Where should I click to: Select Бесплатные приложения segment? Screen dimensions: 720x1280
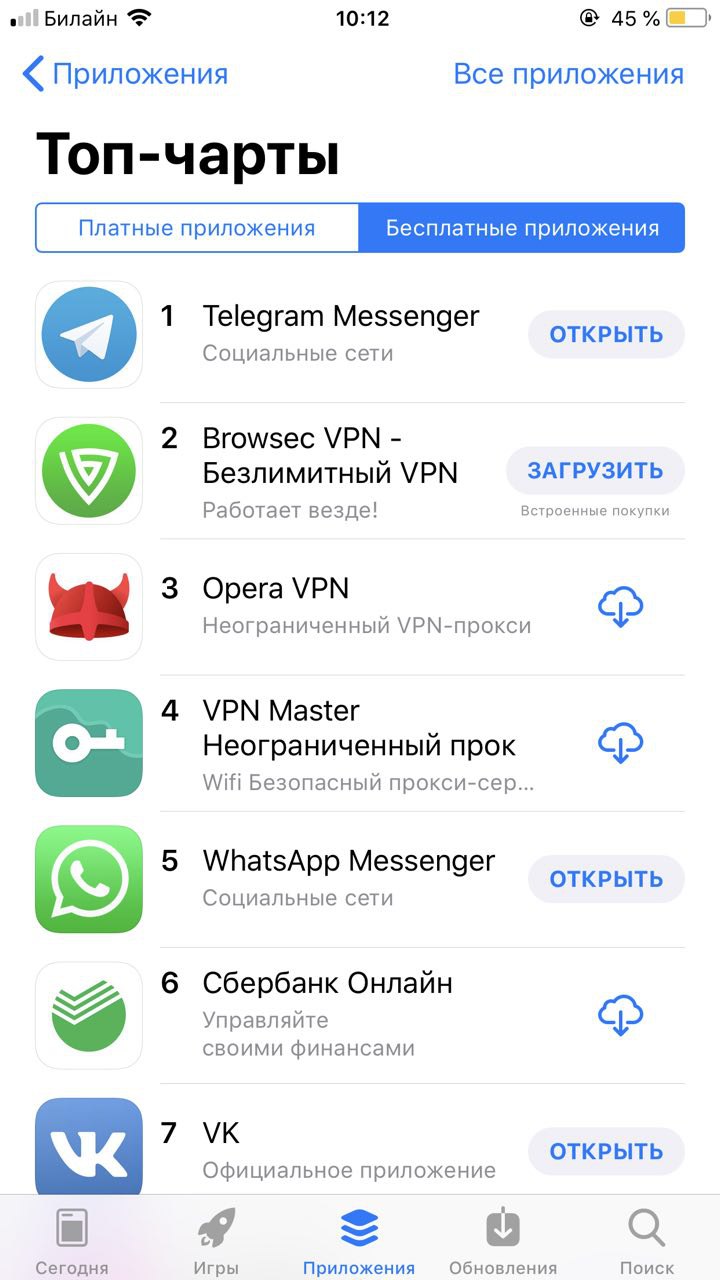click(x=522, y=228)
